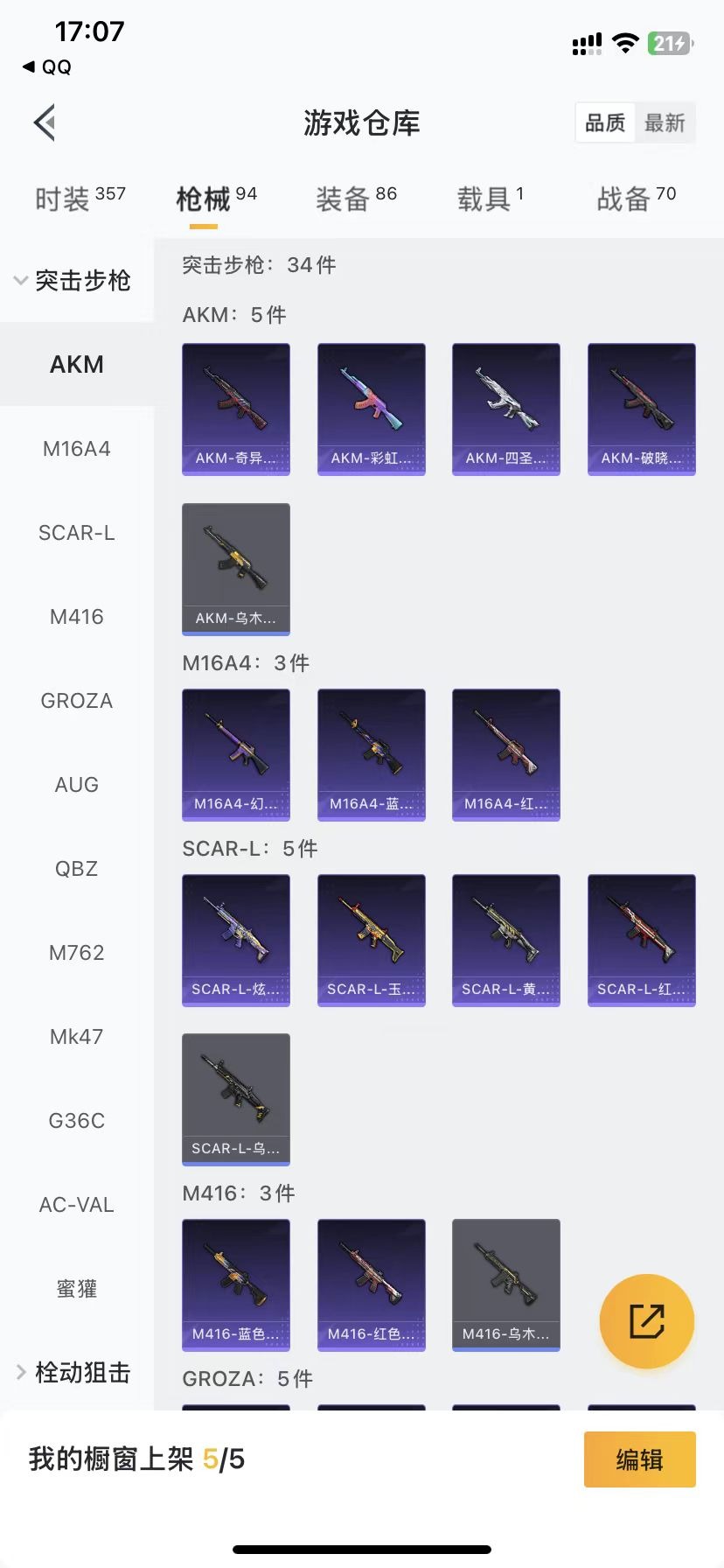The image size is (724, 1568).
Task: Go back using the top-left arrow
Action: 45,122
